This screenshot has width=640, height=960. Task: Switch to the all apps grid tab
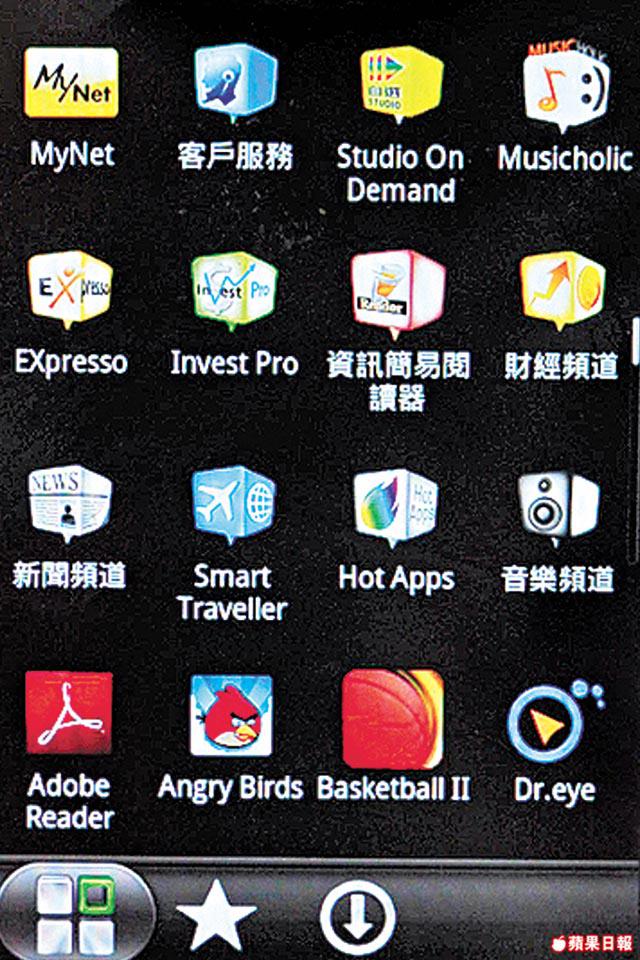coord(76,915)
